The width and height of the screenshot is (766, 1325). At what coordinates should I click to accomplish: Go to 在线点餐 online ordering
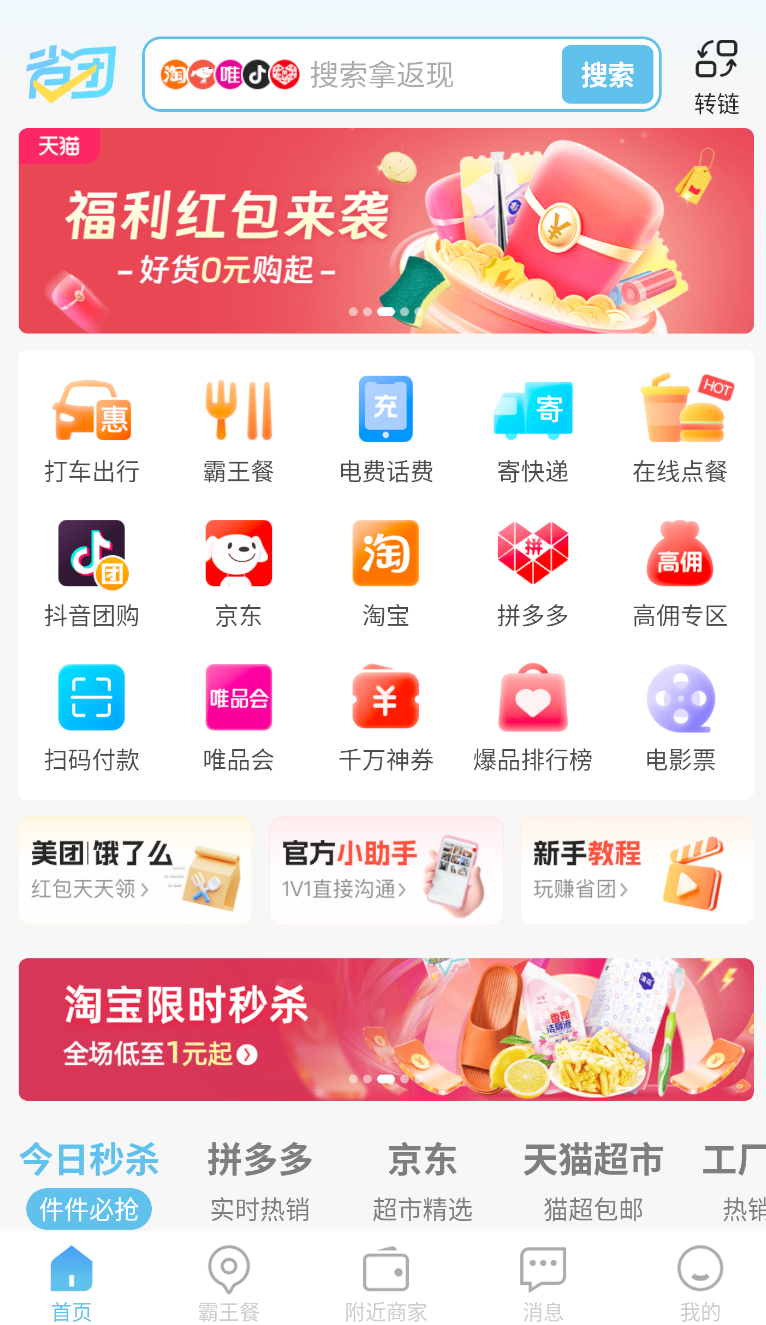[680, 430]
